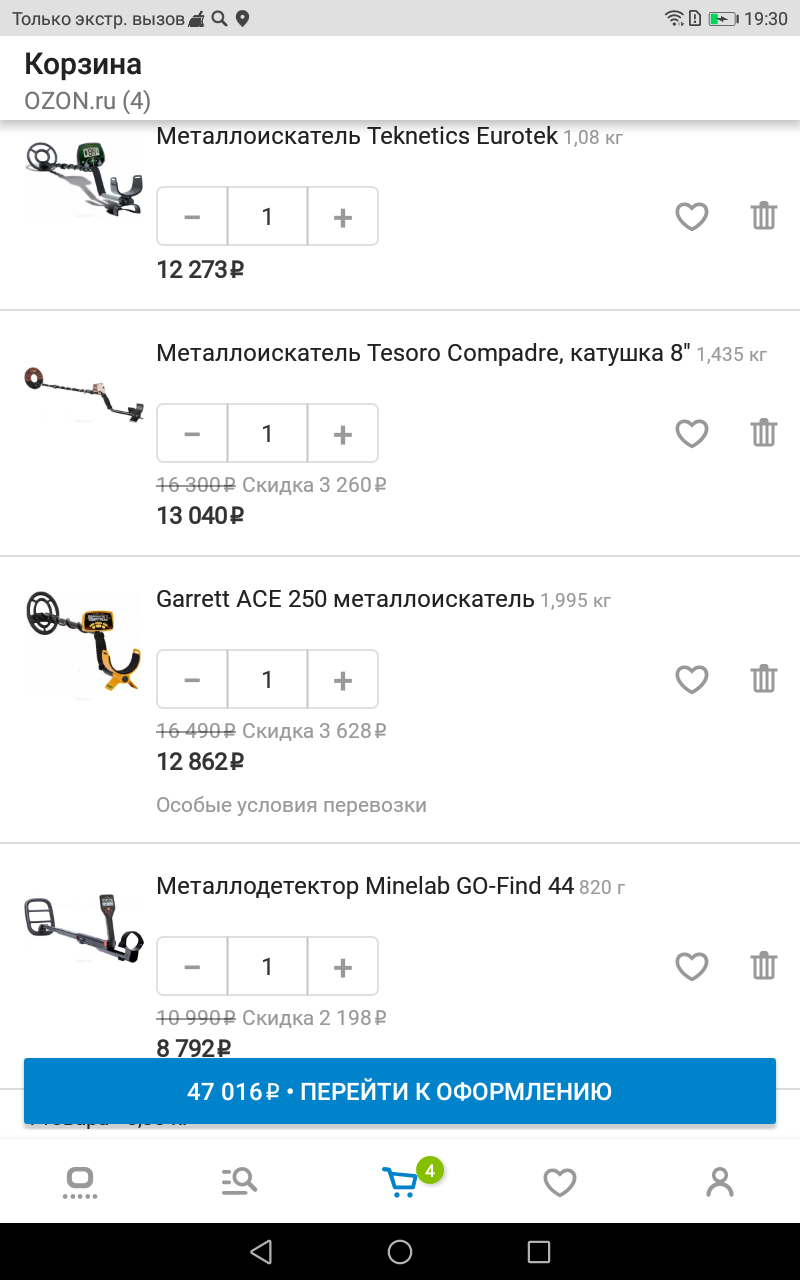Open Tesoro Compadre product title
Image resolution: width=800 pixels, height=1280 pixels.
coord(423,353)
